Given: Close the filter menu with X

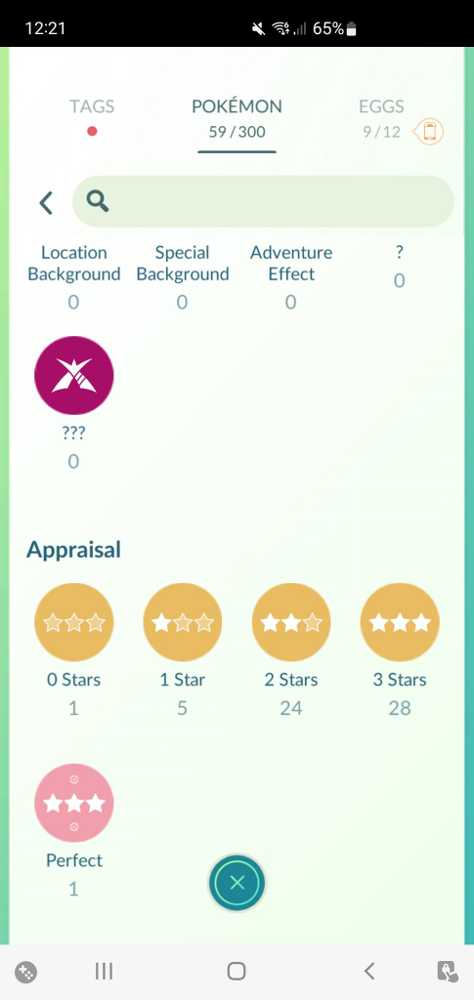Looking at the screenshot, I should point(237,883).
